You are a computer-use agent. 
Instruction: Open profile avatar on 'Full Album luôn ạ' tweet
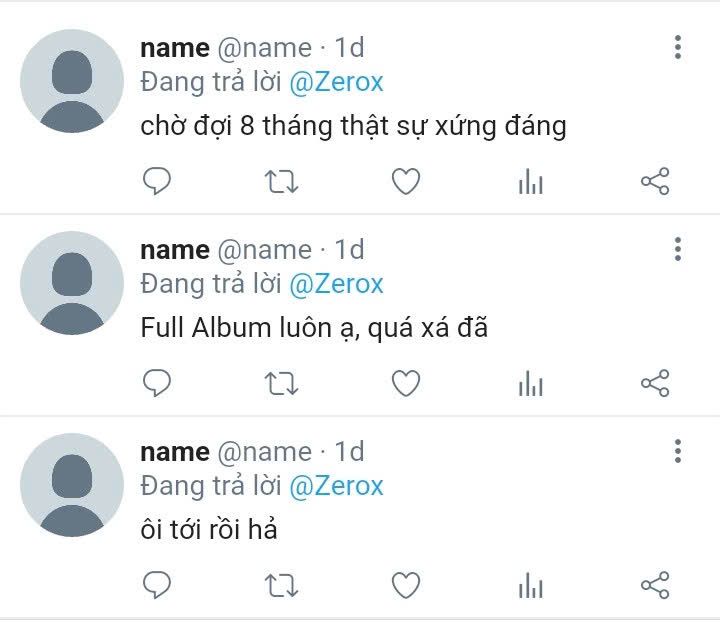tap(71, 283)
